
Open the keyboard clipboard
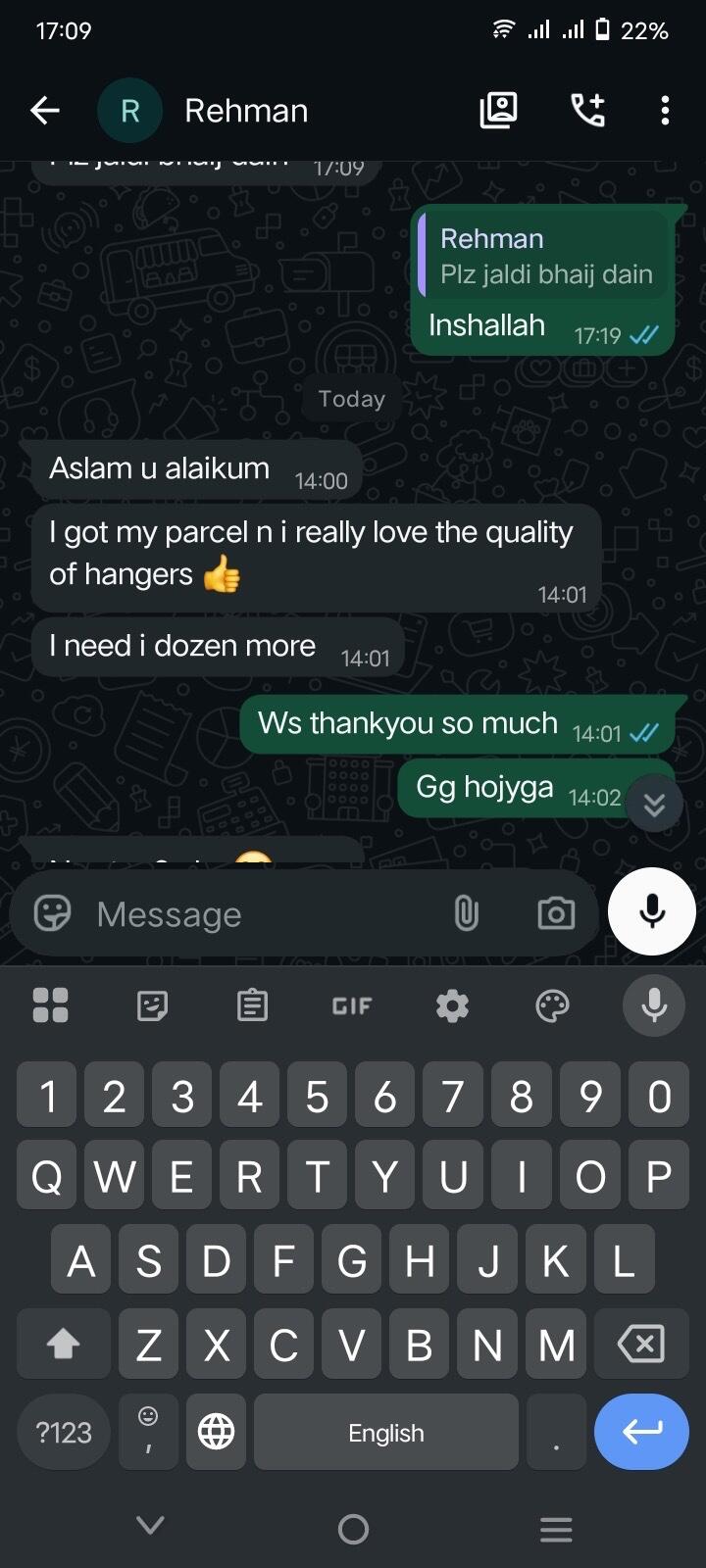252,1005
